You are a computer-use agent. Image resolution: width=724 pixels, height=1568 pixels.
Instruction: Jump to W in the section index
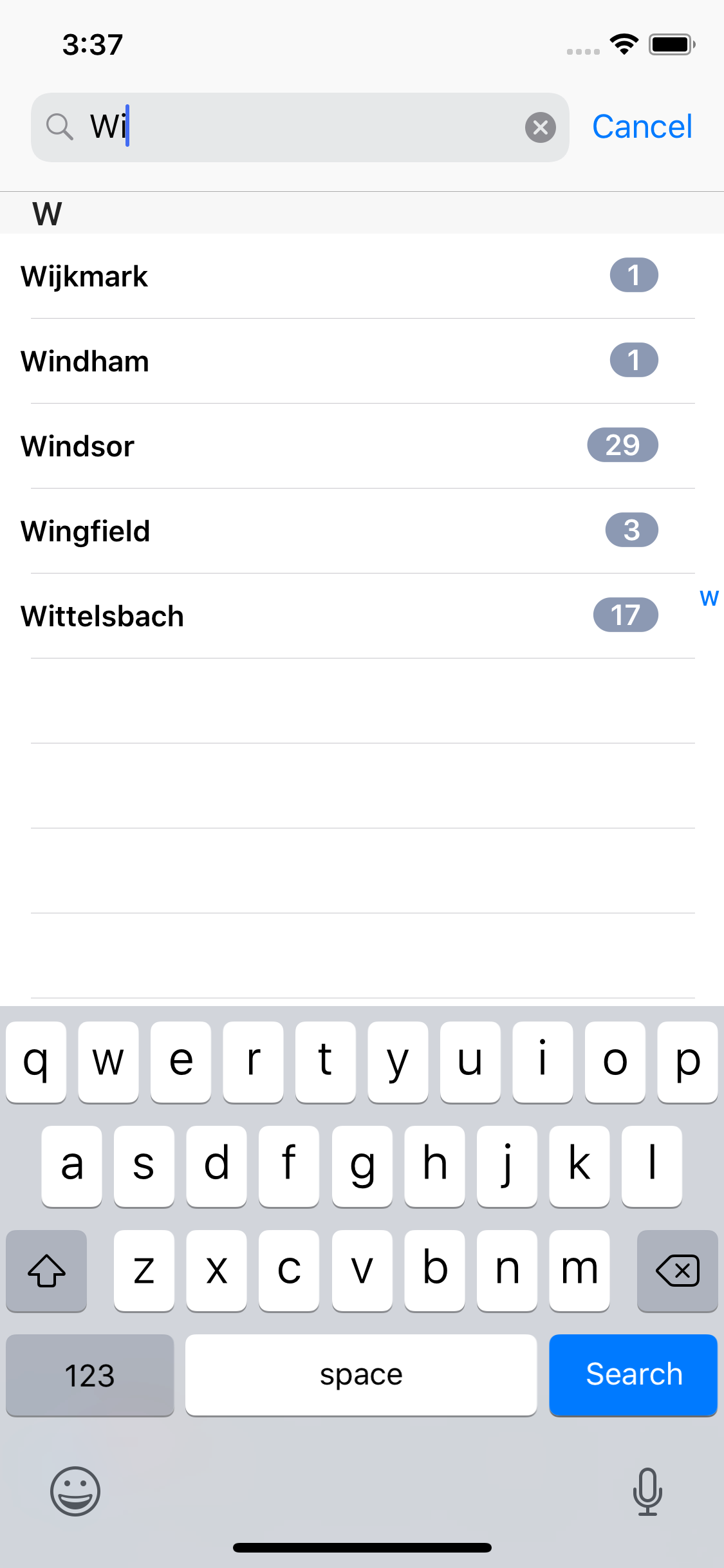[x=709, y=598]
